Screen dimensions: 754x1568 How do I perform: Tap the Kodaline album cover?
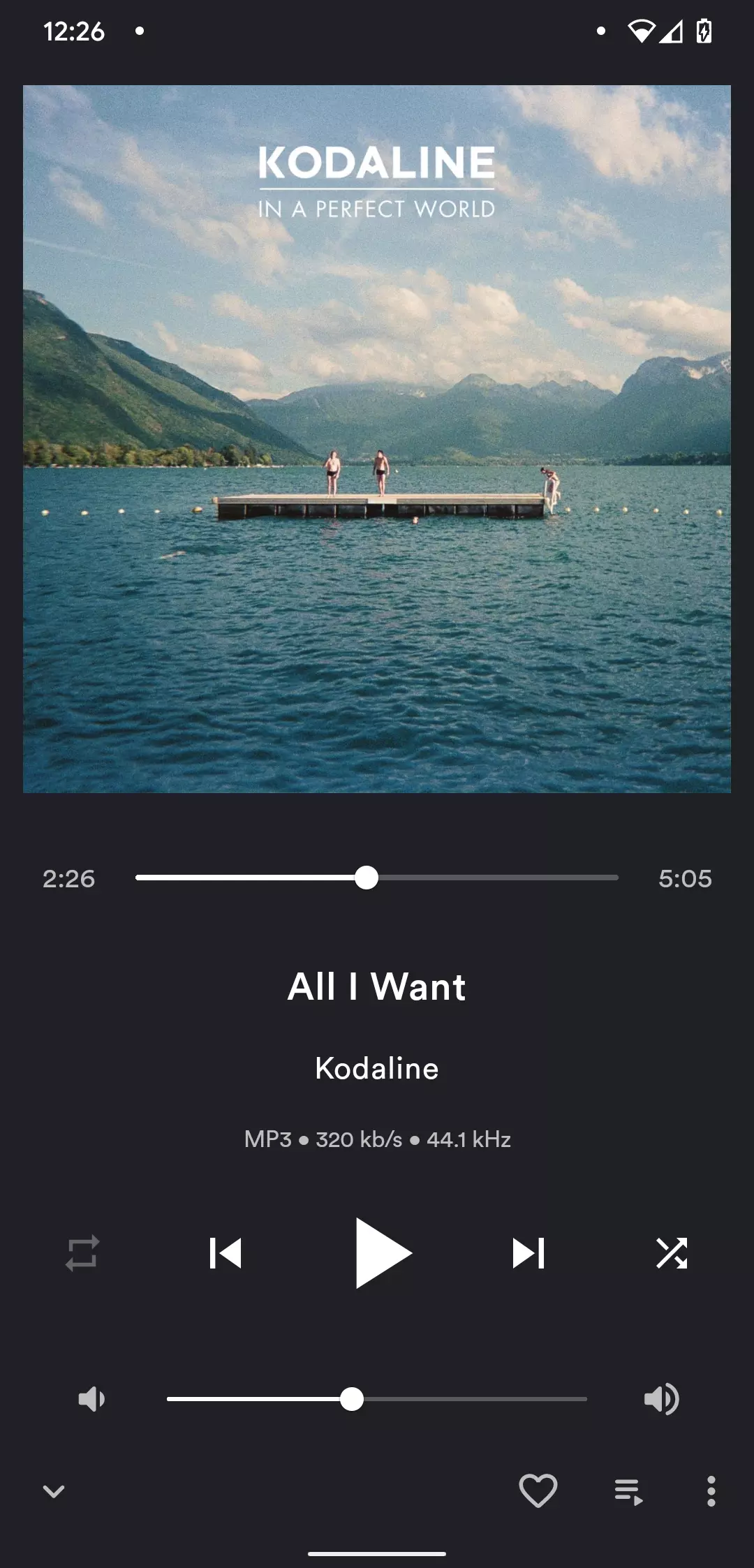tap(377, 439)
